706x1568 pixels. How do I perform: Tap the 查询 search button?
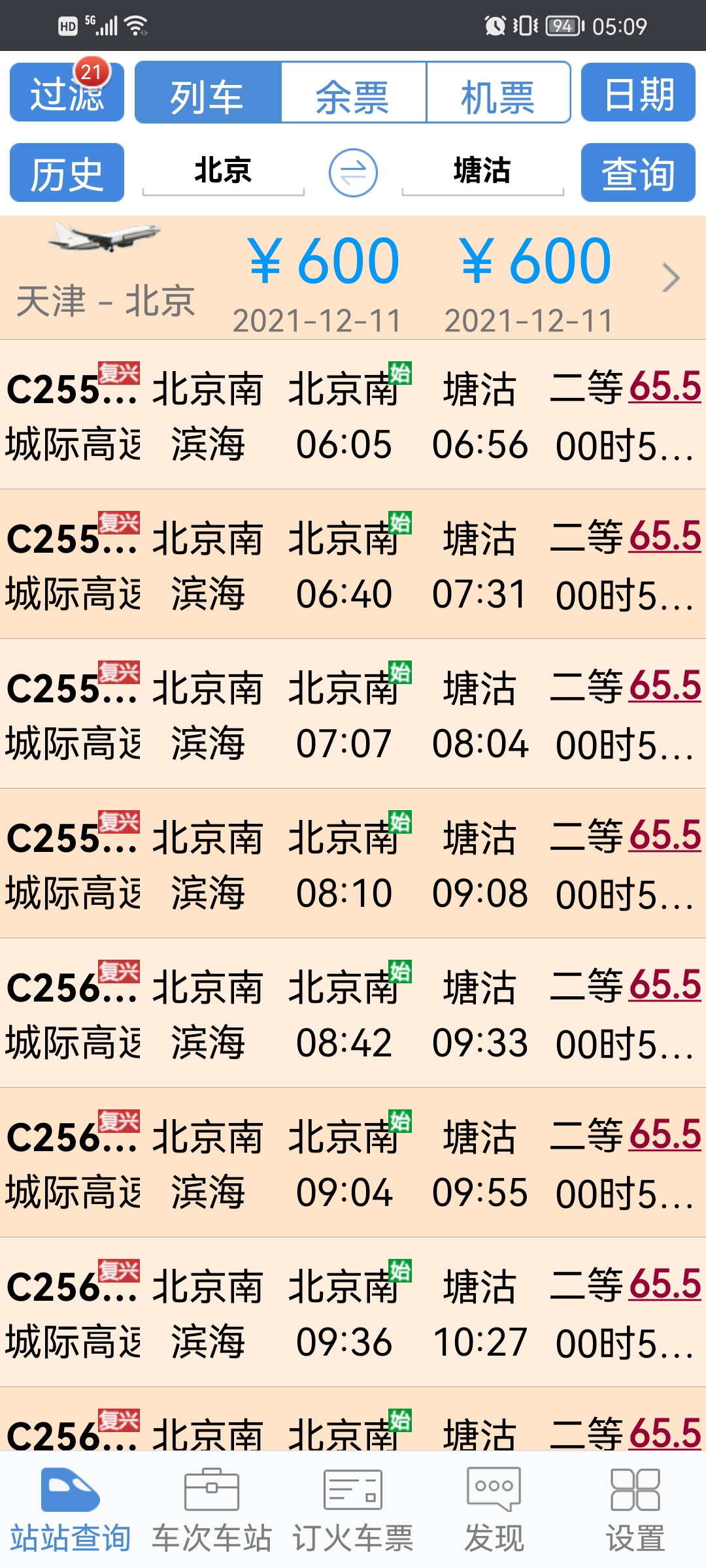coord(637,173)
